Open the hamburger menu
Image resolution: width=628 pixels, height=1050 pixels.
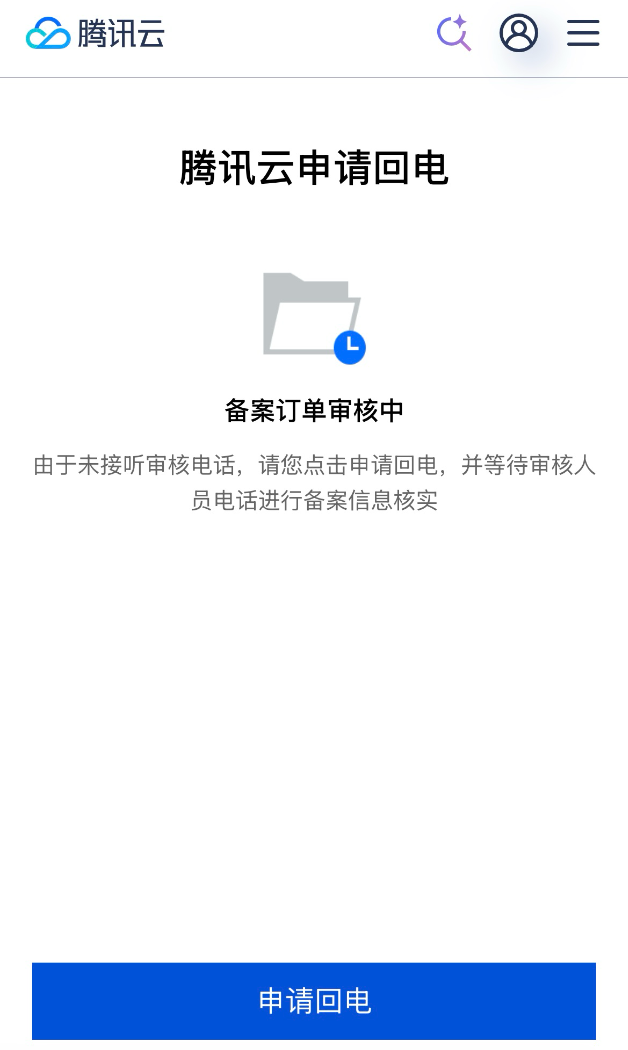(583, 33)
